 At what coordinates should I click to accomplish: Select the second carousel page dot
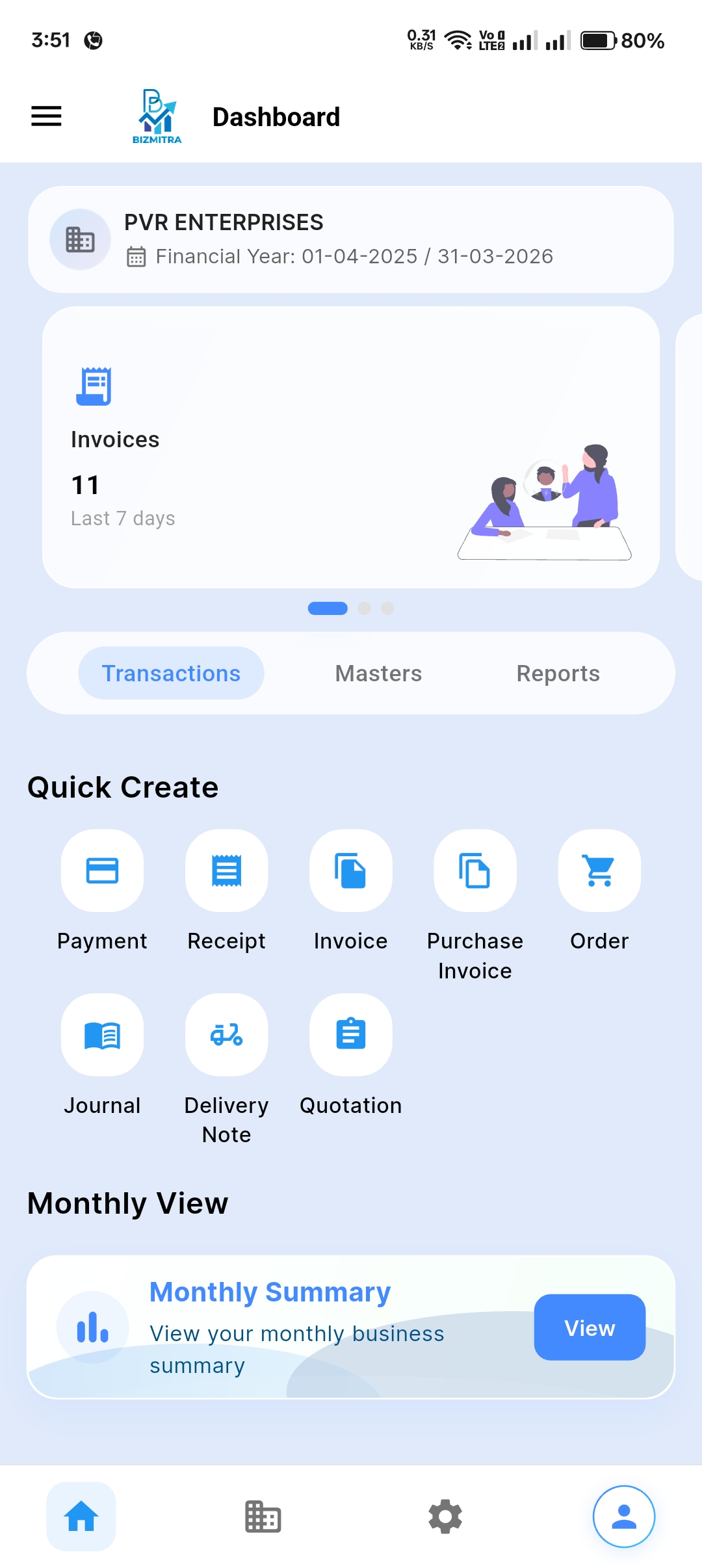click(365, 608)
